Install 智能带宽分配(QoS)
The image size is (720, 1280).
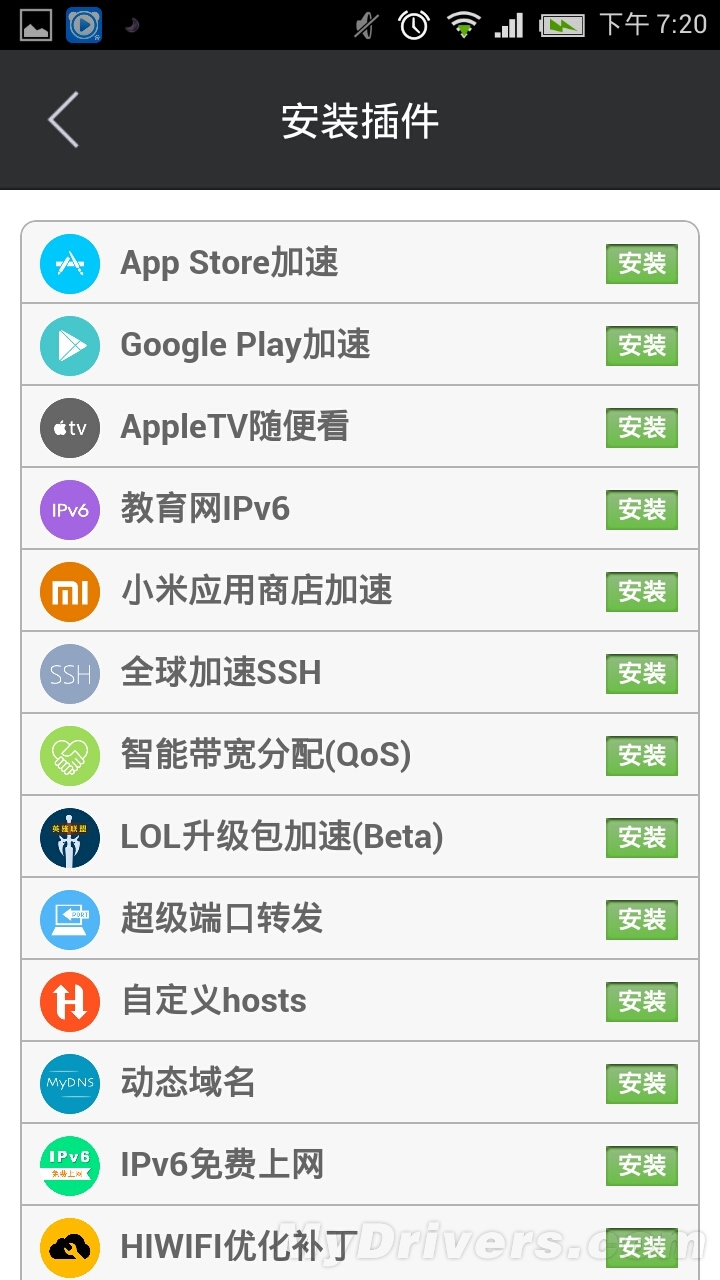pos(642,756)
